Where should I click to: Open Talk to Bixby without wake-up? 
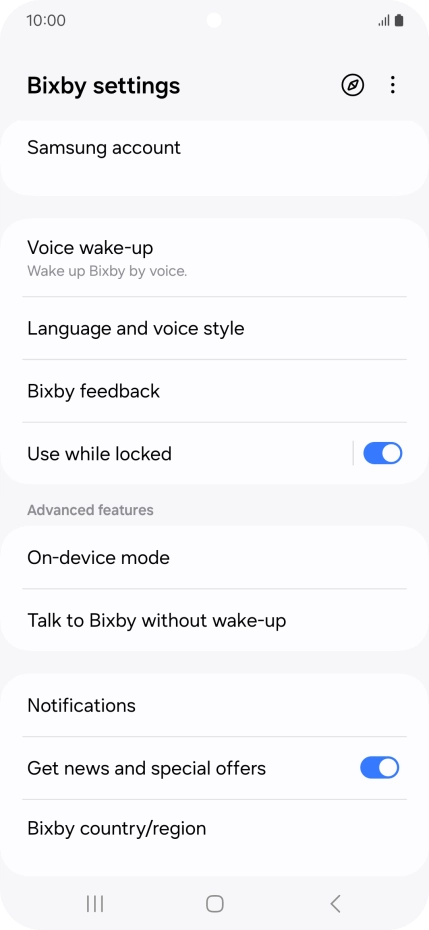214,620
